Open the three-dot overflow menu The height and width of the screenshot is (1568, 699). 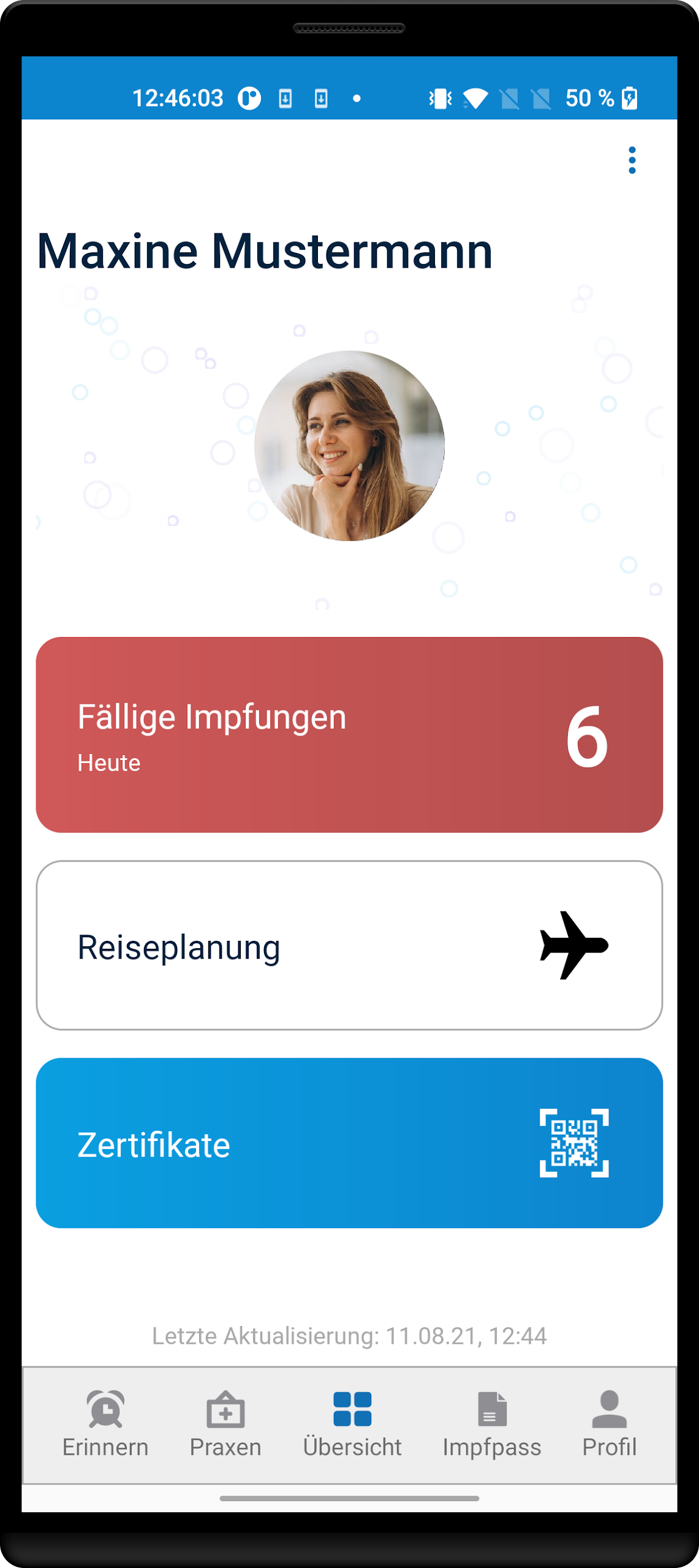(x=632, y=160)
